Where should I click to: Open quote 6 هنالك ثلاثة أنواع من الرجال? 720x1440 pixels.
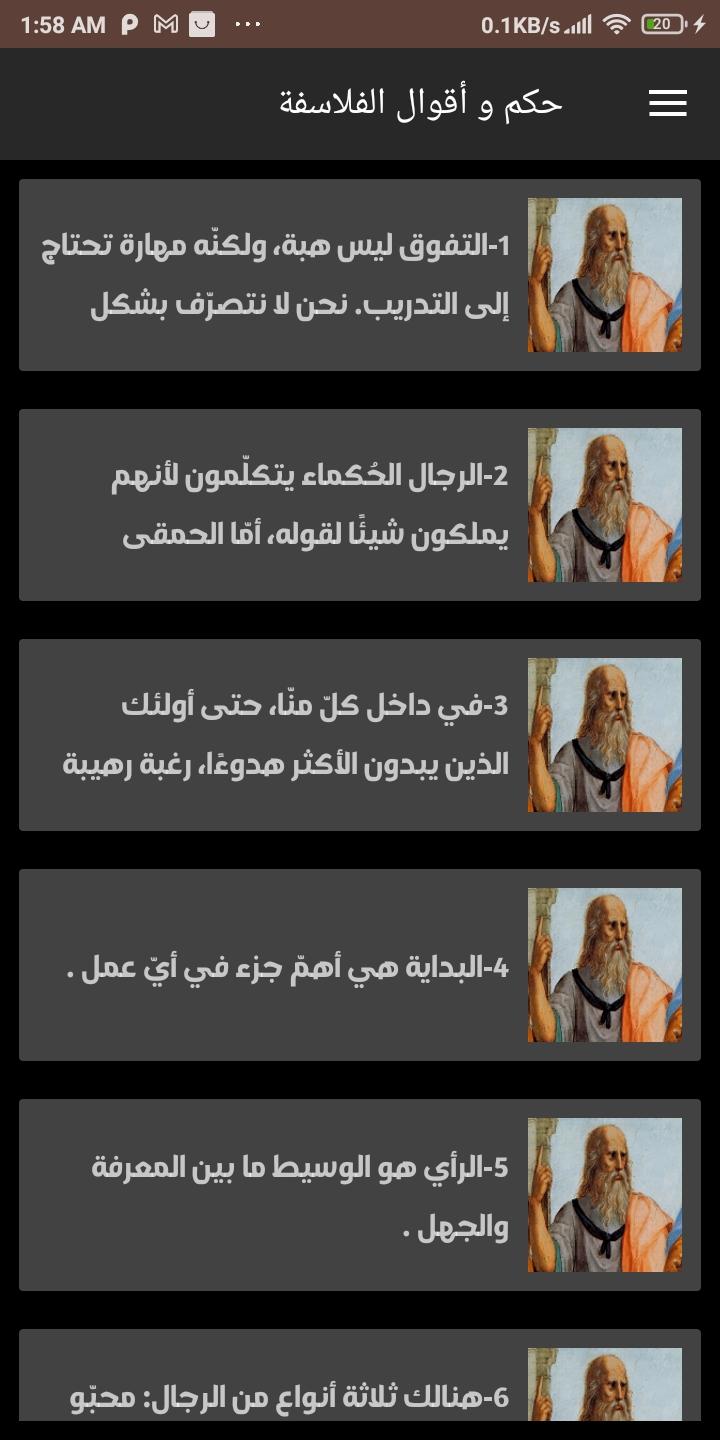tap(360, 1376)
